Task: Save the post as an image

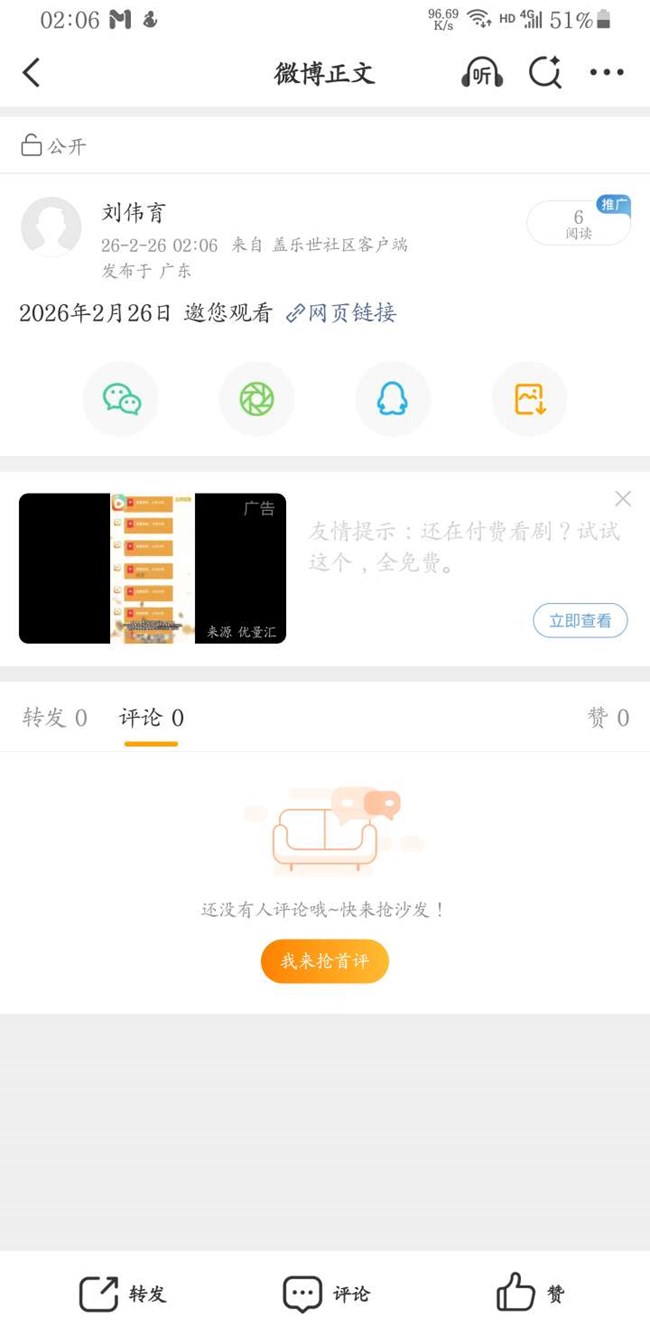Action: (529, 399)
